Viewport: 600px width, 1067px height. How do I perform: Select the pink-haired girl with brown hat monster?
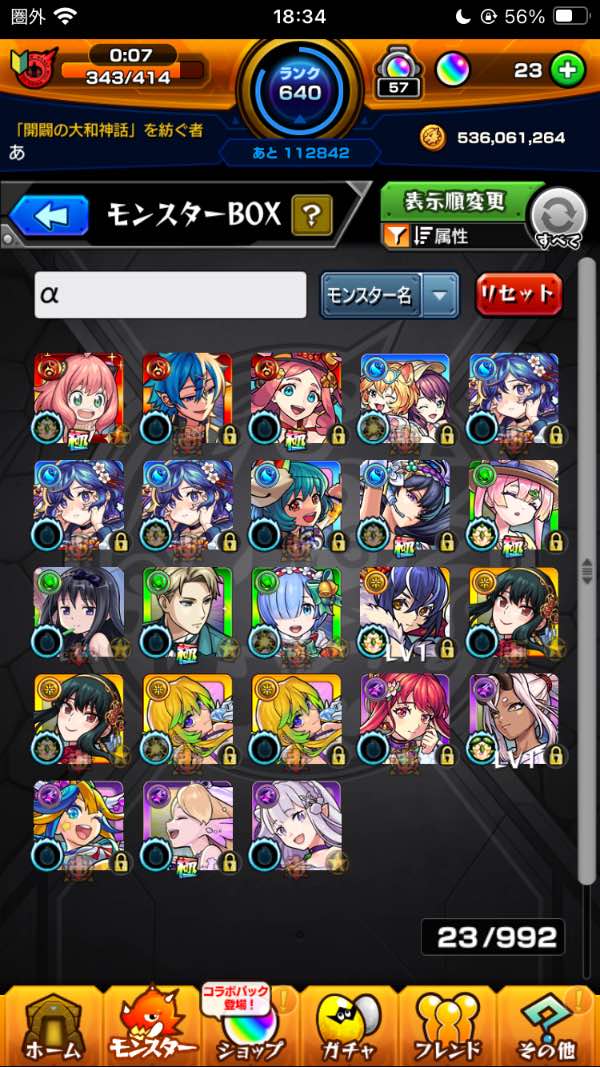(x=514, y=505)
